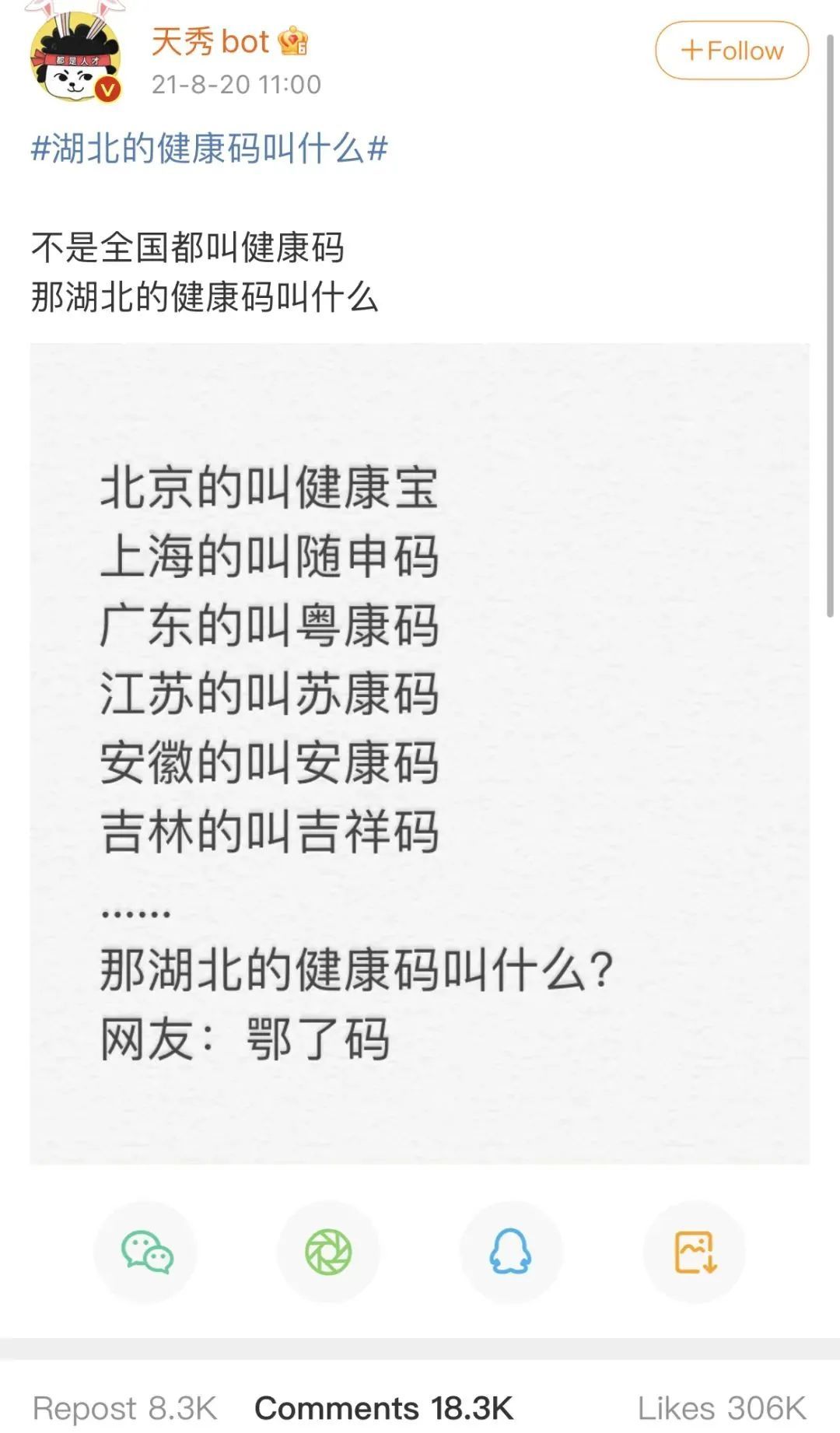Screen dimensions: 840x1433
Task: Share the post to WeChat
Action: (146, 1252)
